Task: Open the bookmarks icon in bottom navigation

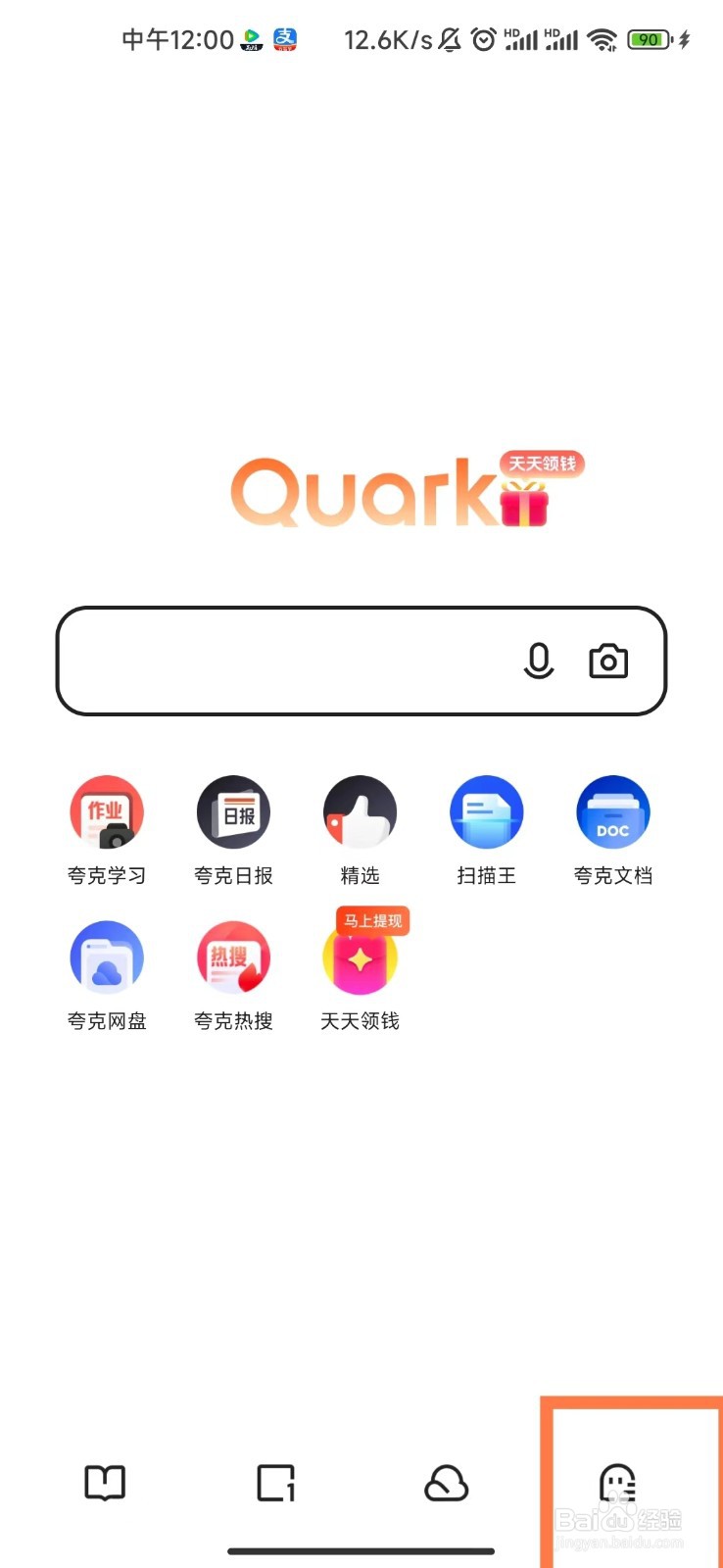Action: point(105,1484)
